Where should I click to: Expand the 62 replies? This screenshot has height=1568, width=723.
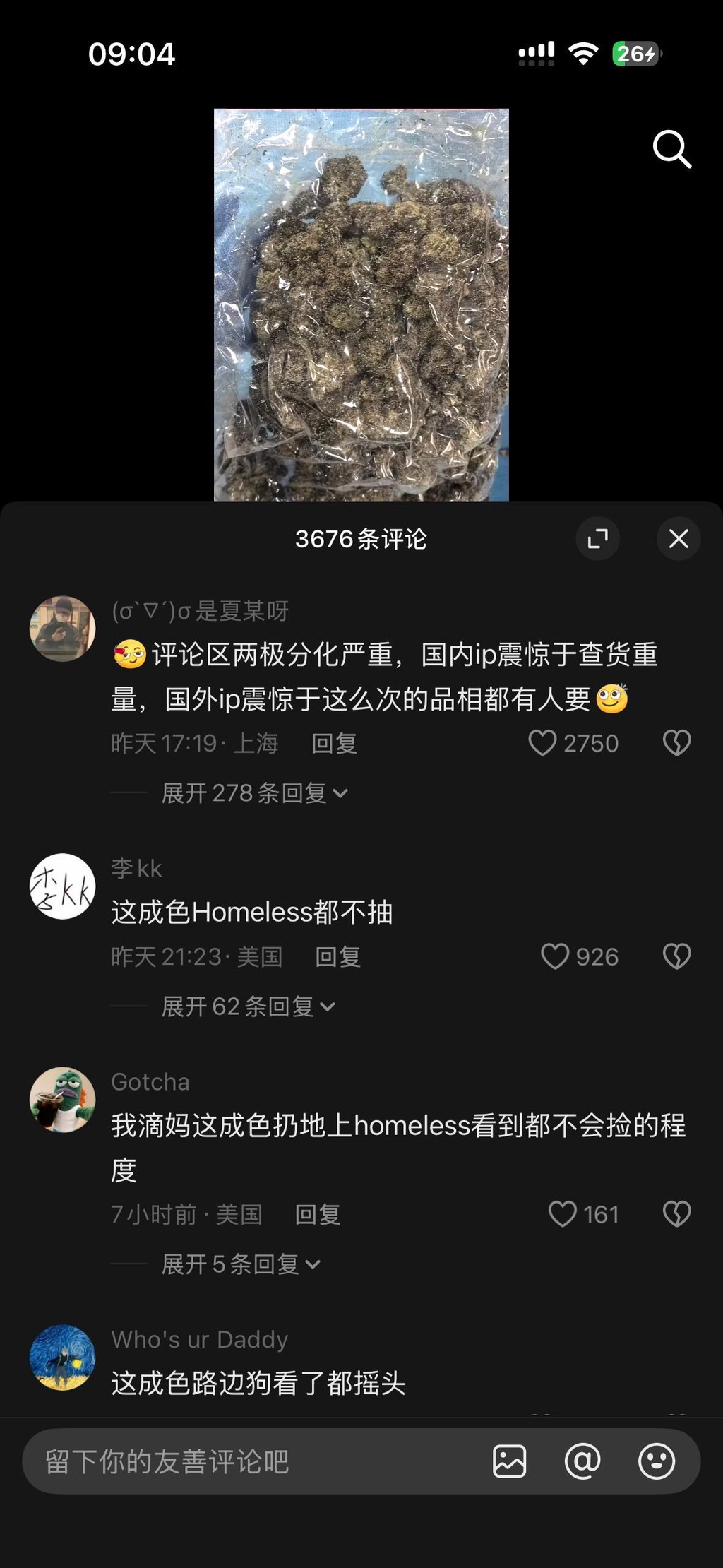coord(249,1006)
